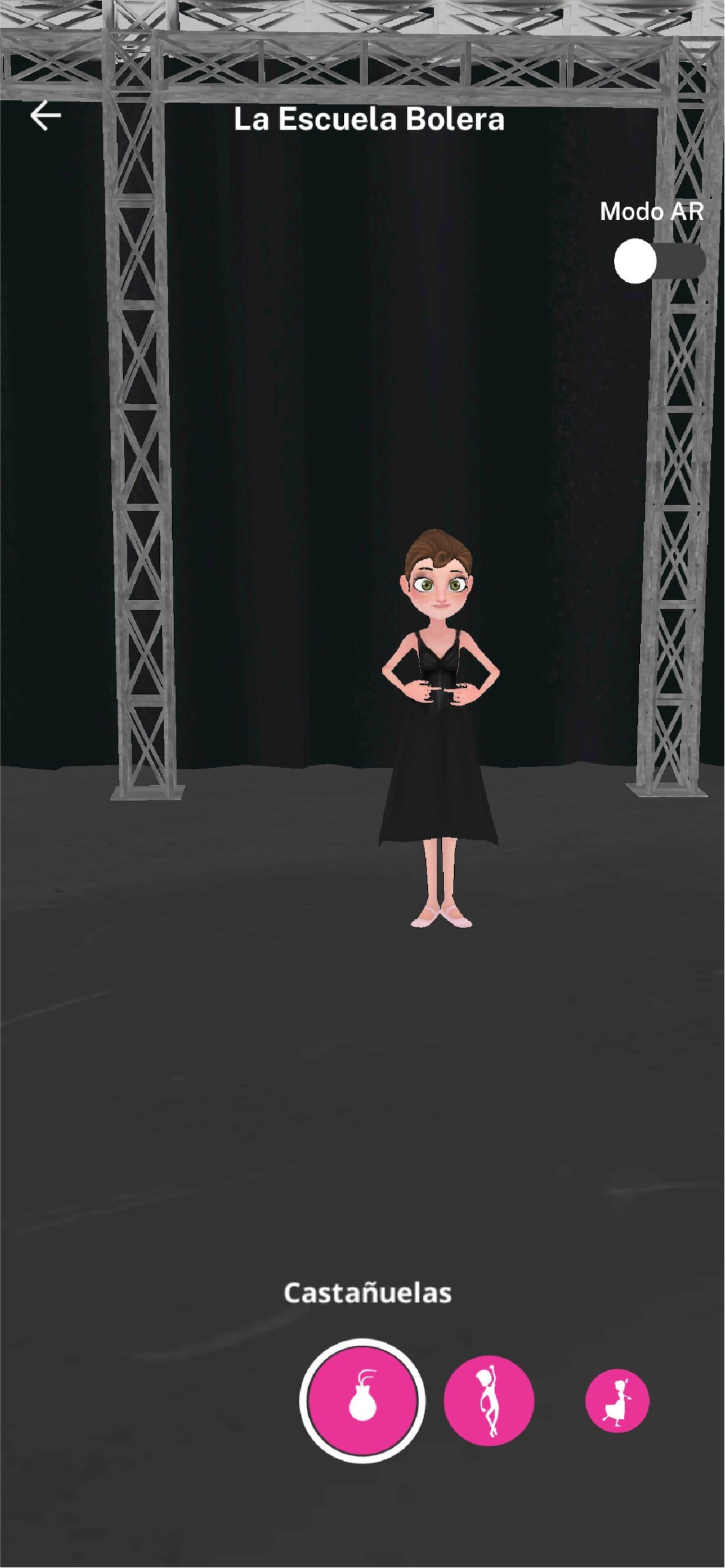Go back using the arrow icon
The height and width of the screenshot is (1568, 725).
[x=46, y=116]
